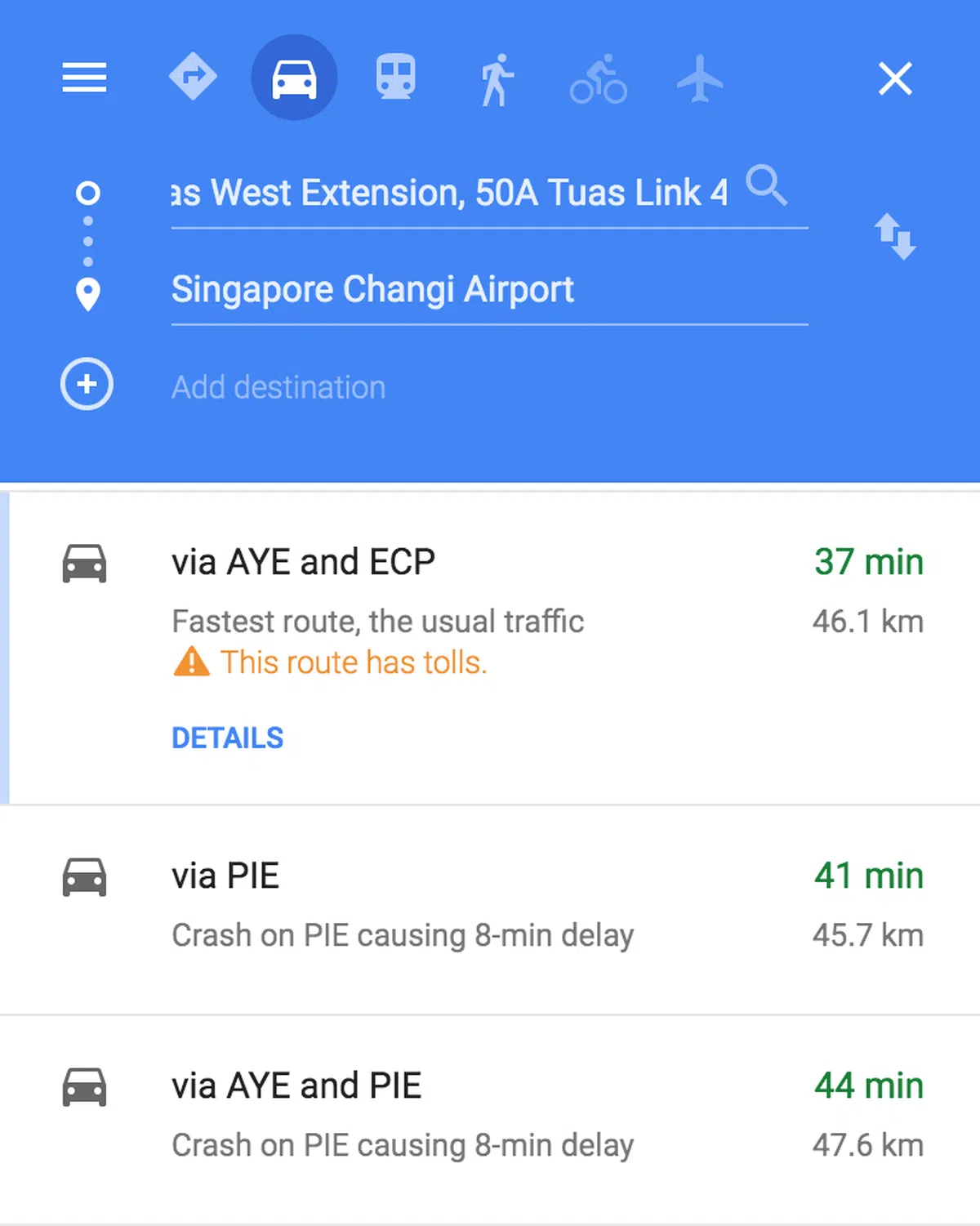Switch to flight mode
The height and width of the screenshot is (1226, 980).
(x=700, y=79)
